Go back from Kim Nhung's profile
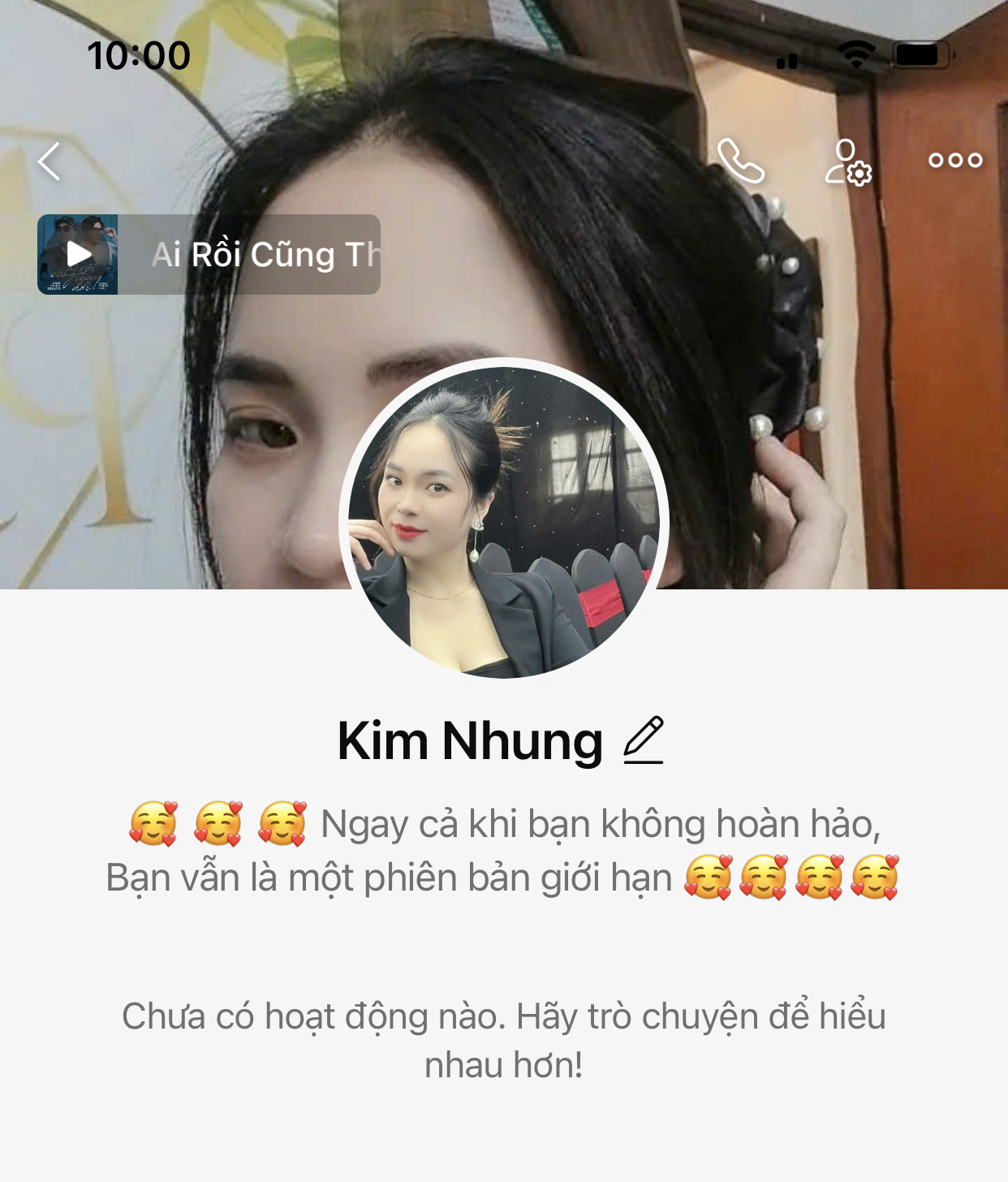This screenshot has width=1008, height=1182. [x=50, y=161]
